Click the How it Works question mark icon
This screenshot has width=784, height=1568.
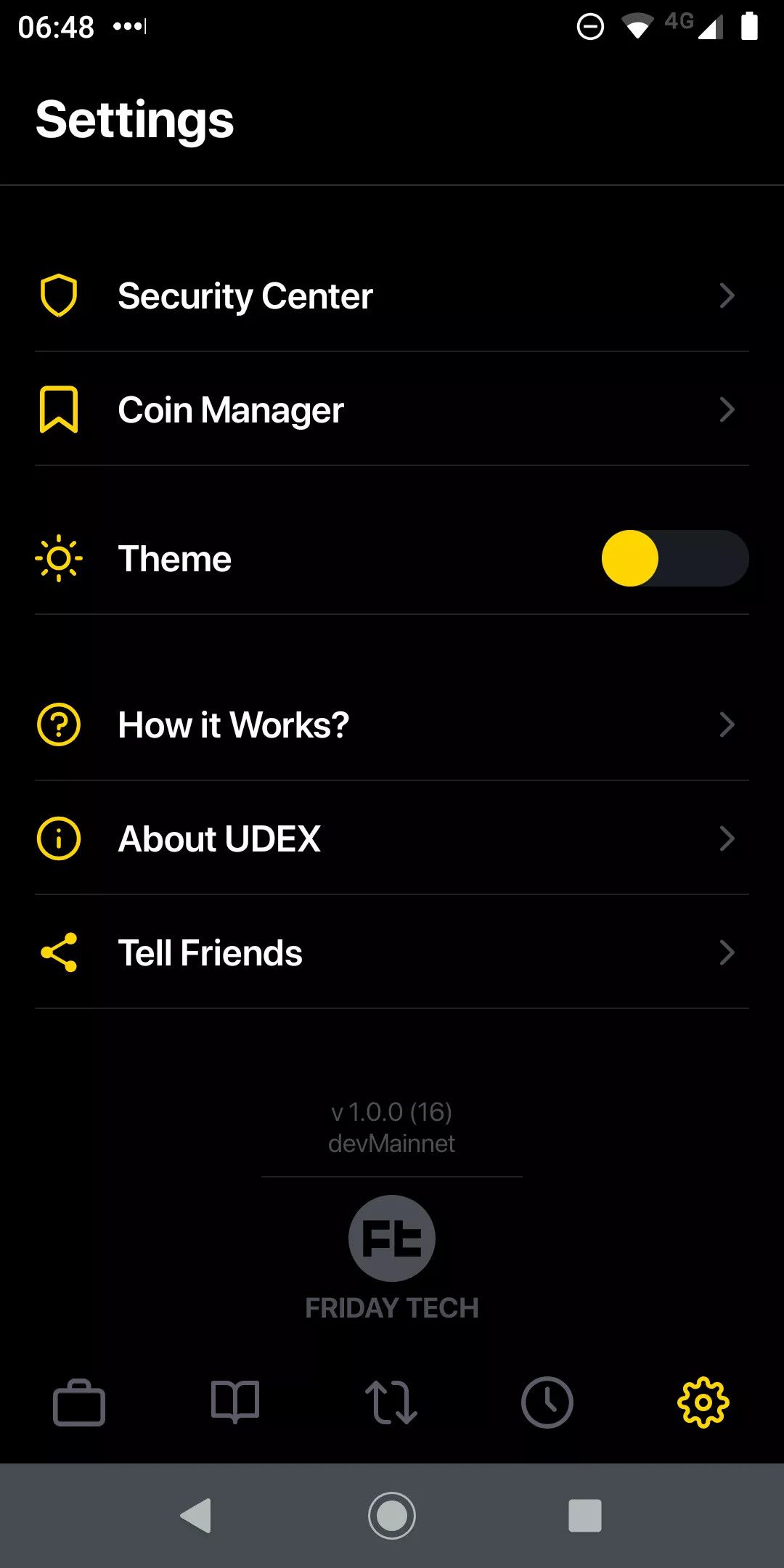[59, 724]
